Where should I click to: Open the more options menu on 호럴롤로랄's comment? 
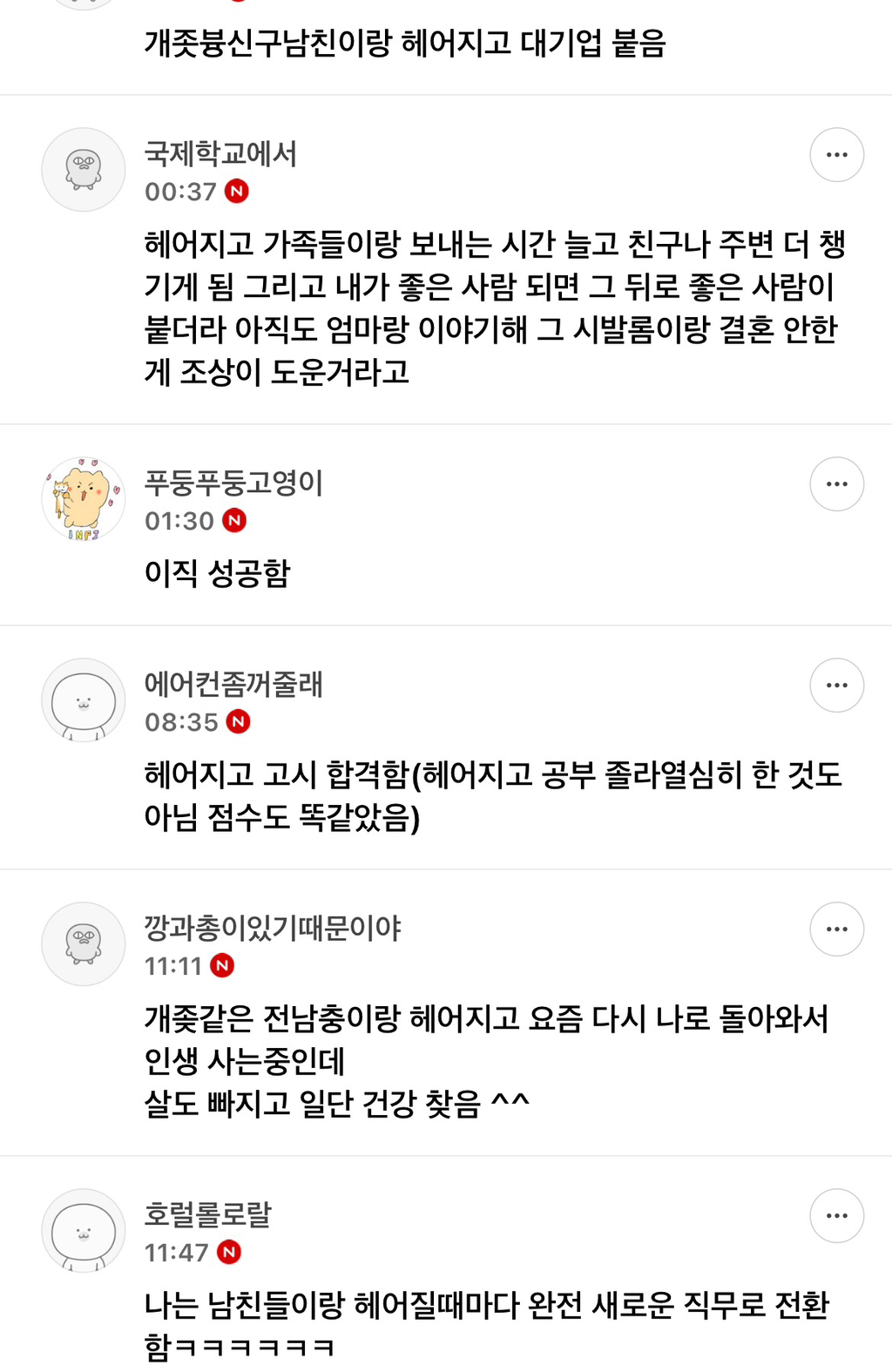(x=836, y=1216)
